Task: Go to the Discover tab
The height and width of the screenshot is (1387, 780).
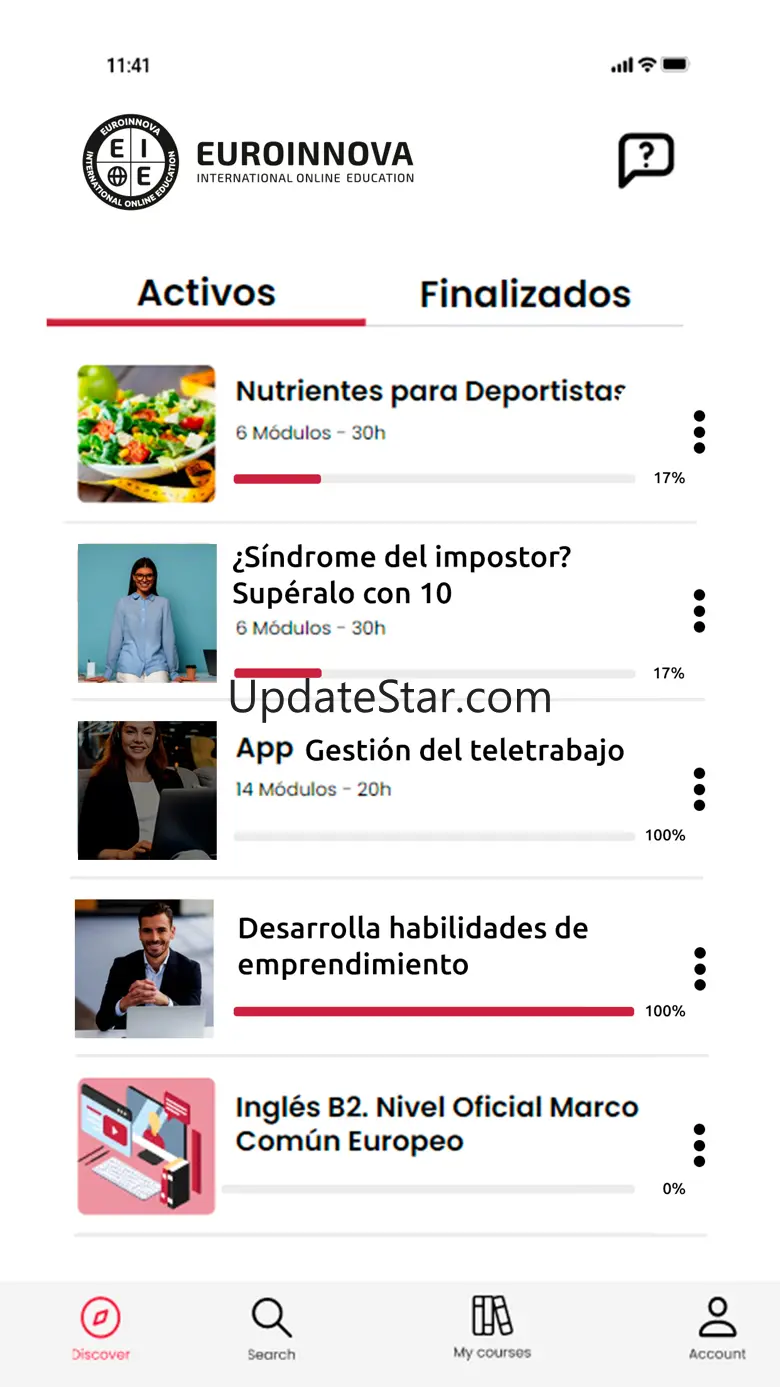Action: coord(100,1329)
